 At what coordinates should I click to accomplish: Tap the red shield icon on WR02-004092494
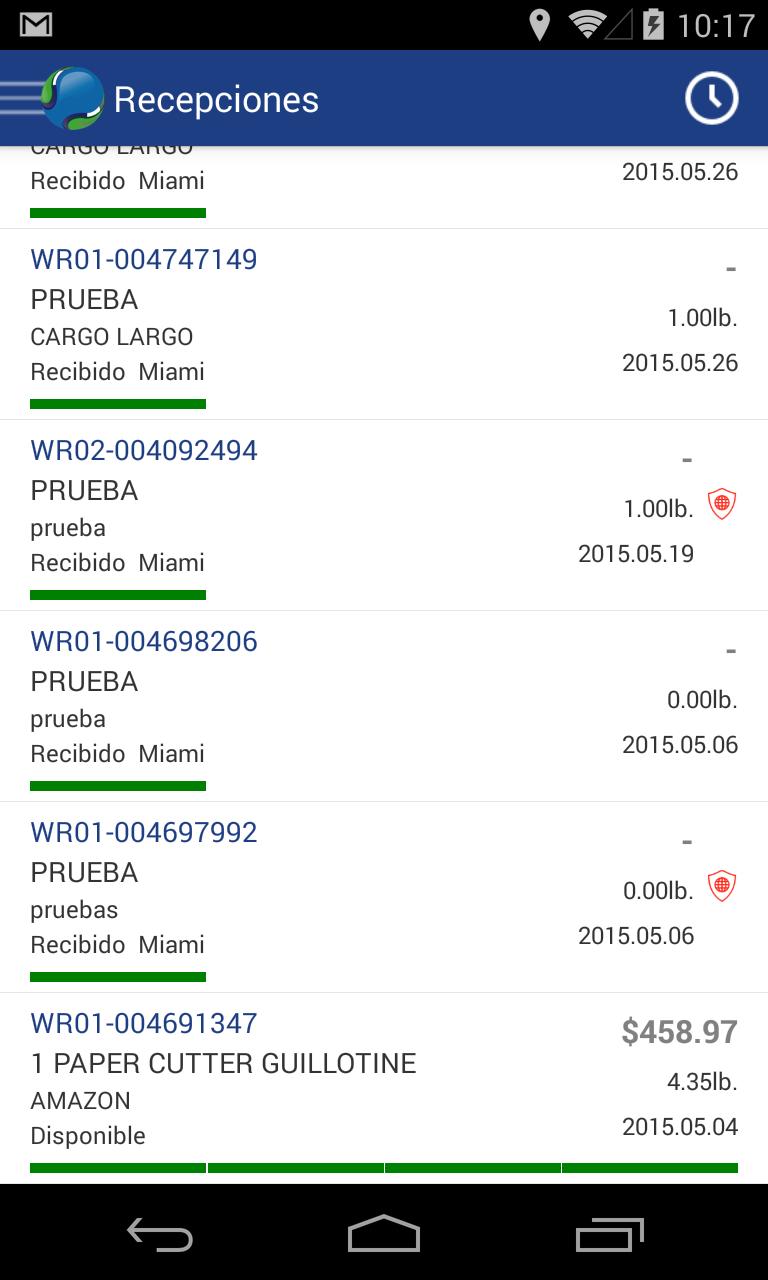pyautogui.click(x=721, y=505)
